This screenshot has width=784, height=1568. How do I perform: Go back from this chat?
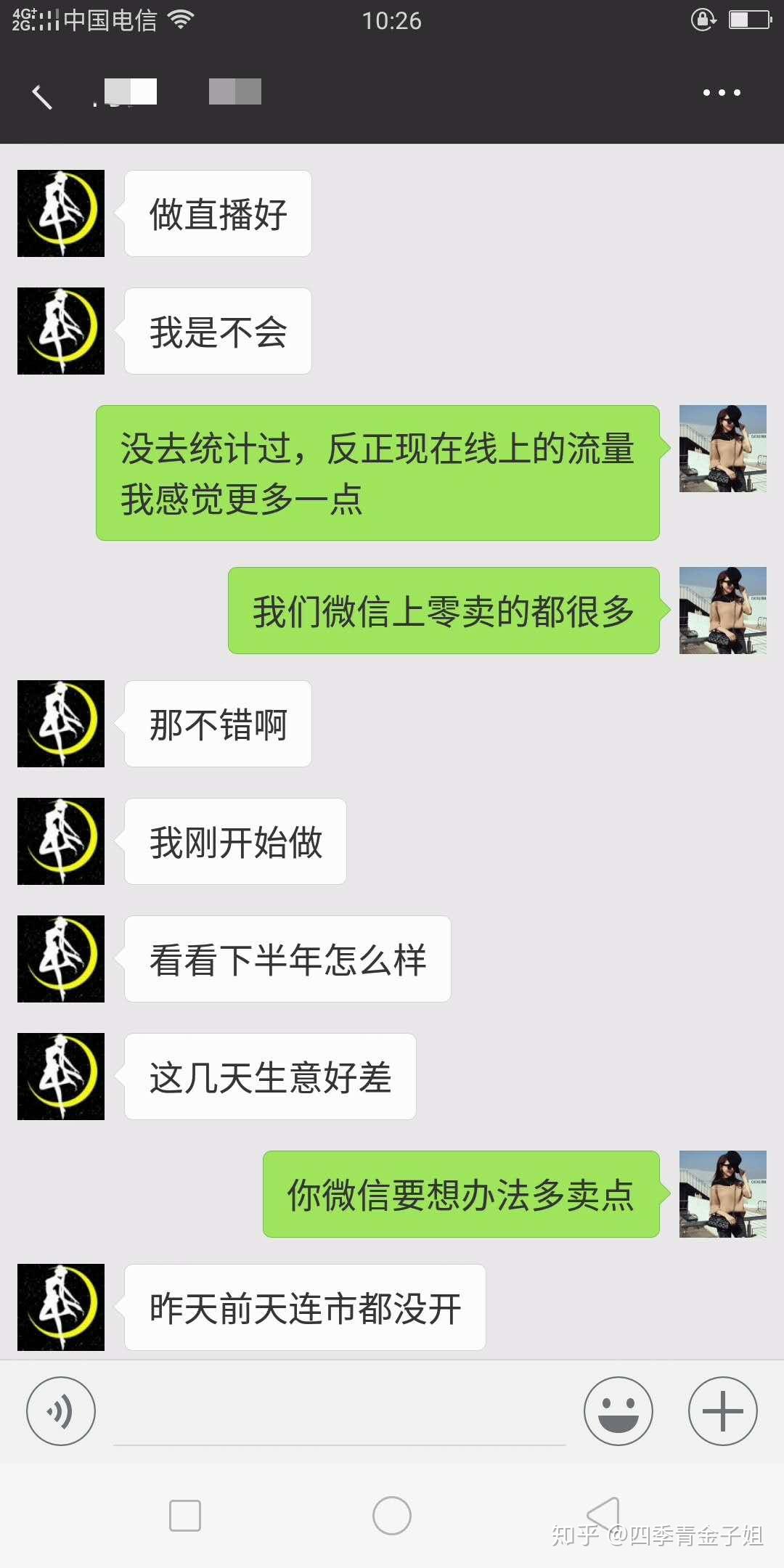(42, 95)
